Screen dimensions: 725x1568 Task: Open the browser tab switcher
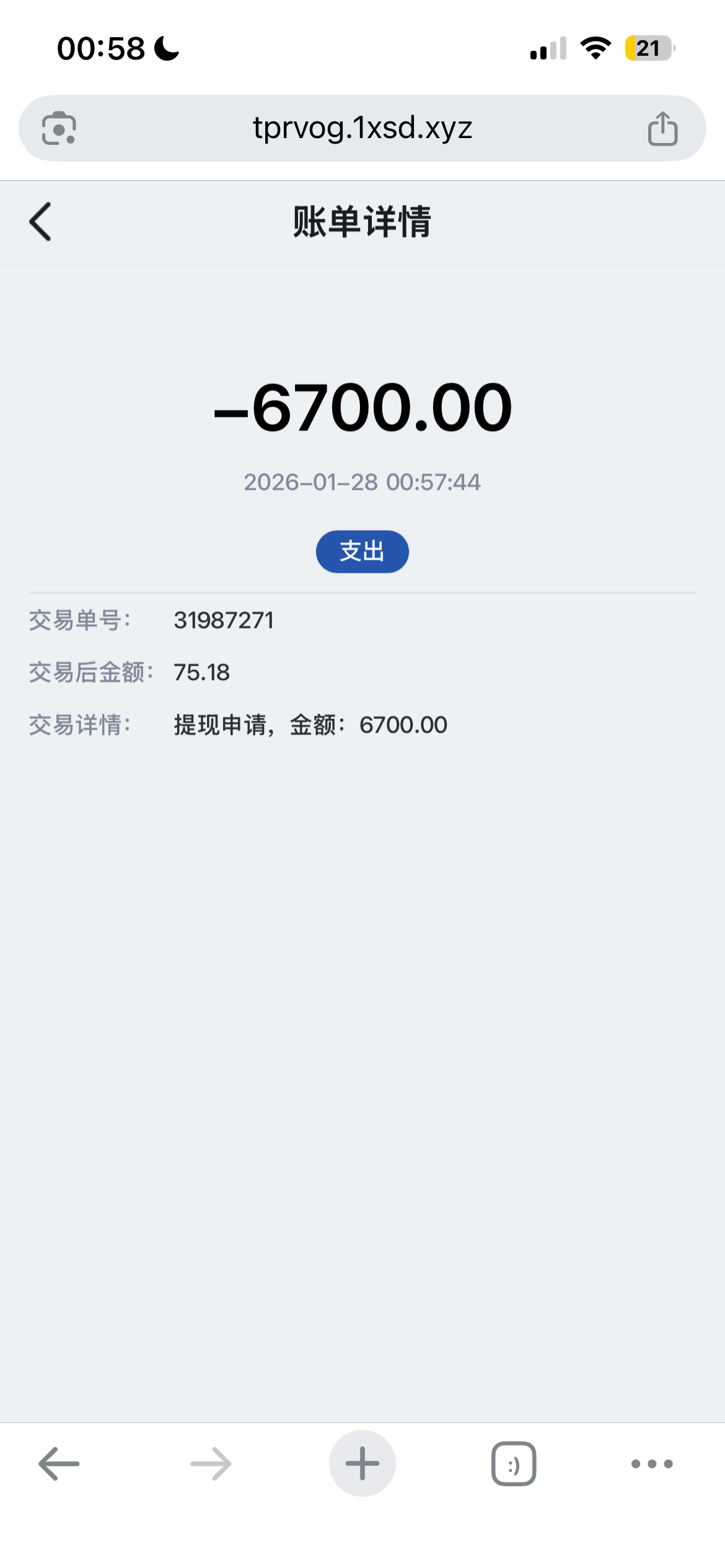(514, 1464)
